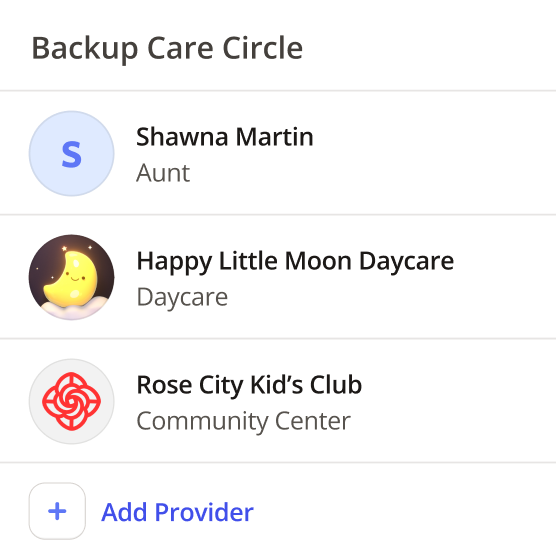This screenshot has width=556, height=557.
Task: Open Shawna Martin's provider entry
Action: 278,153
